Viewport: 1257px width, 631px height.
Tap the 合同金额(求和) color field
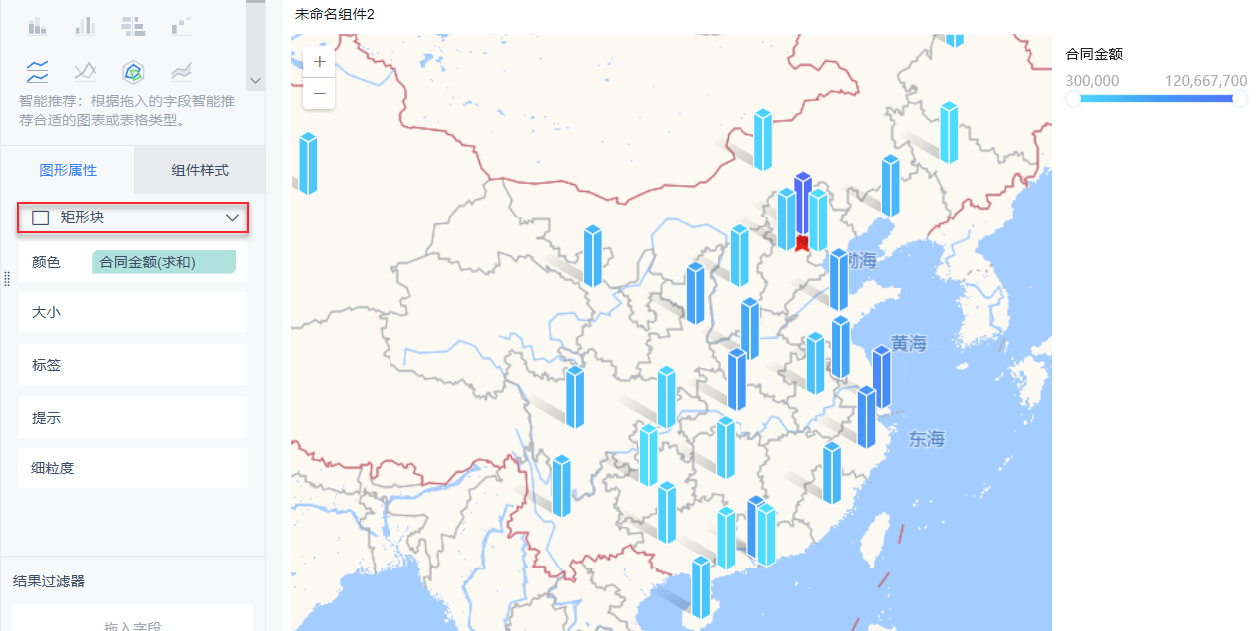coord(164,262)
